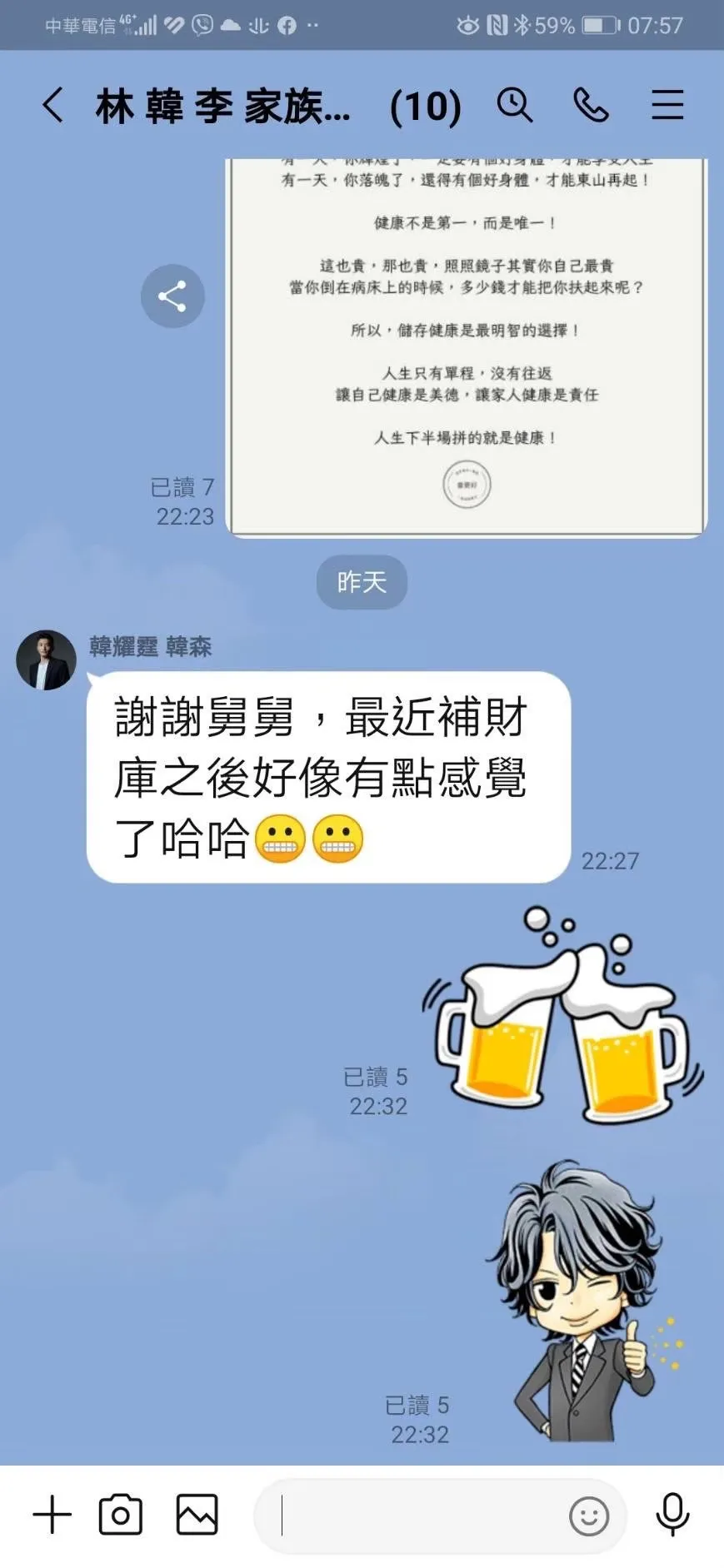The width and height of the screenshot is (724, 1568).
Task: Launch the camera from the chat
Action: 121,1515
